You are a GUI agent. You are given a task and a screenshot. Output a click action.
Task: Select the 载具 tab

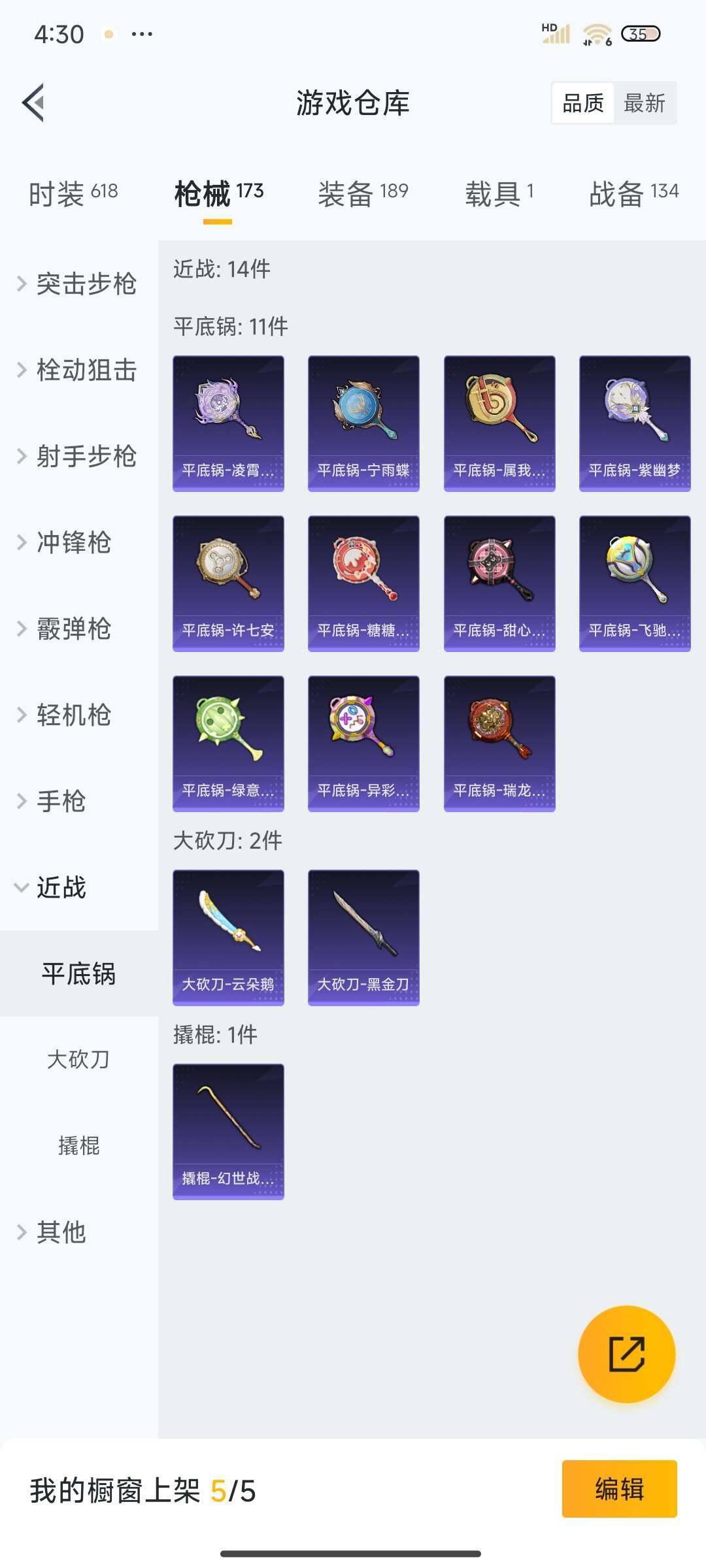pos(499,193)
